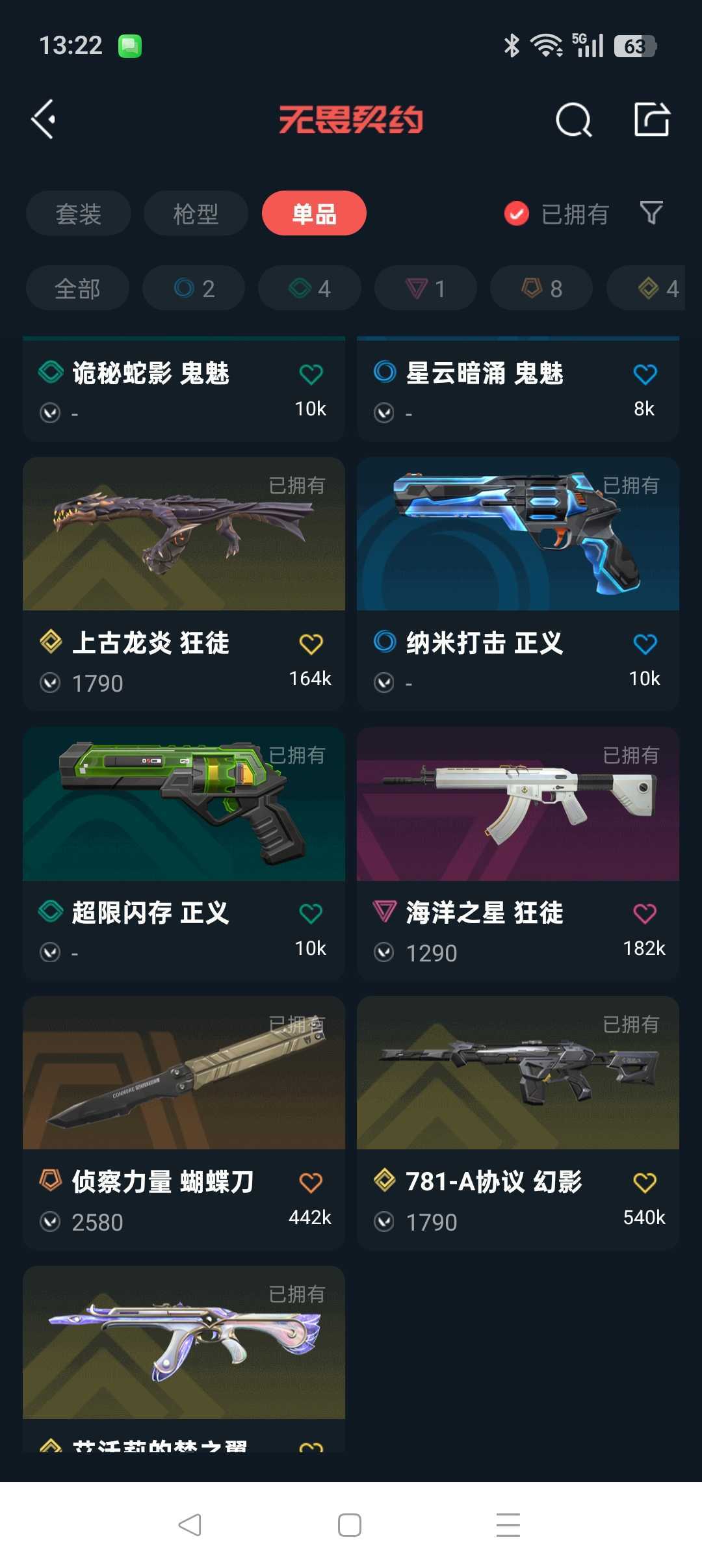Screen dimensions: 702x1568
Task: Like the 侦察力量 蝴蝶刀 skin
Action: click(x=311, y=1183)
